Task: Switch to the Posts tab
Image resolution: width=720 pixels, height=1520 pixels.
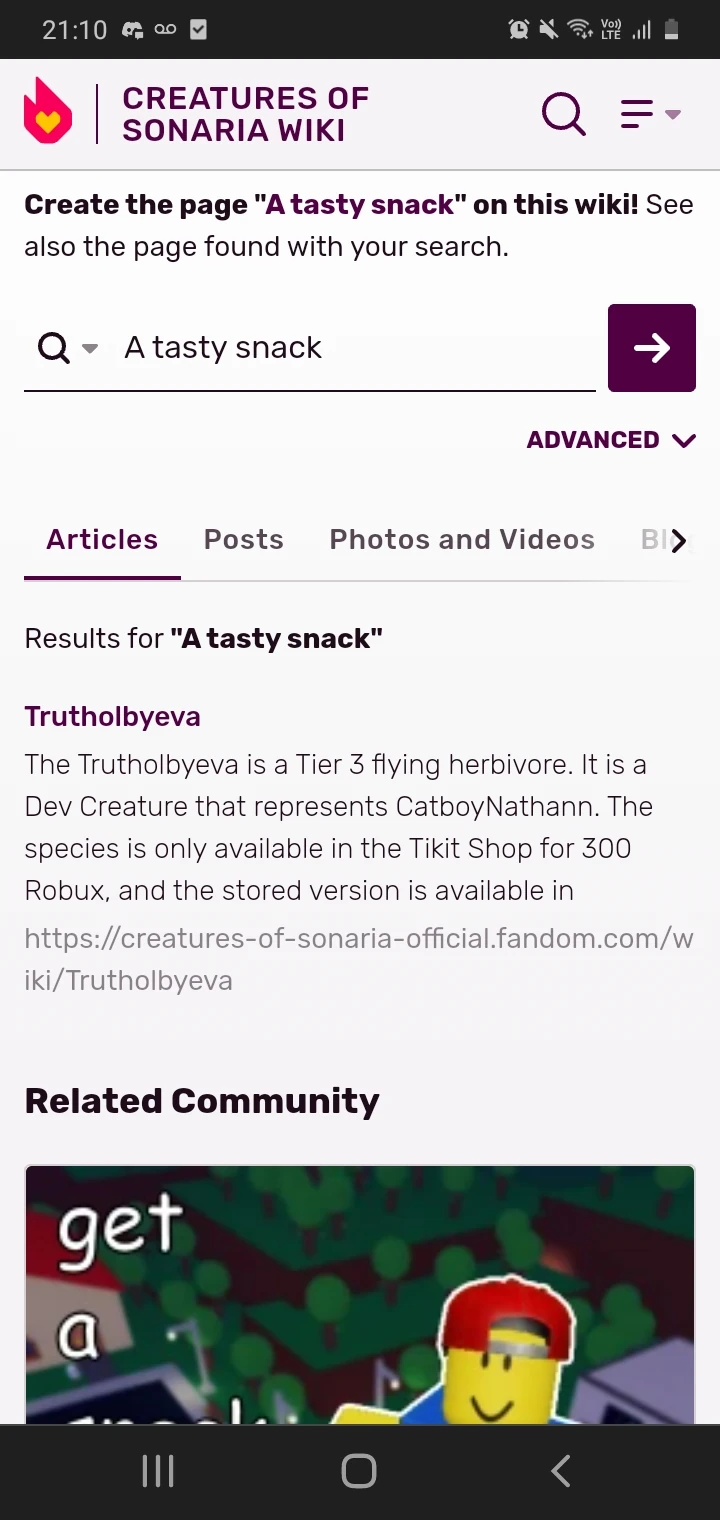Action: 243,540
